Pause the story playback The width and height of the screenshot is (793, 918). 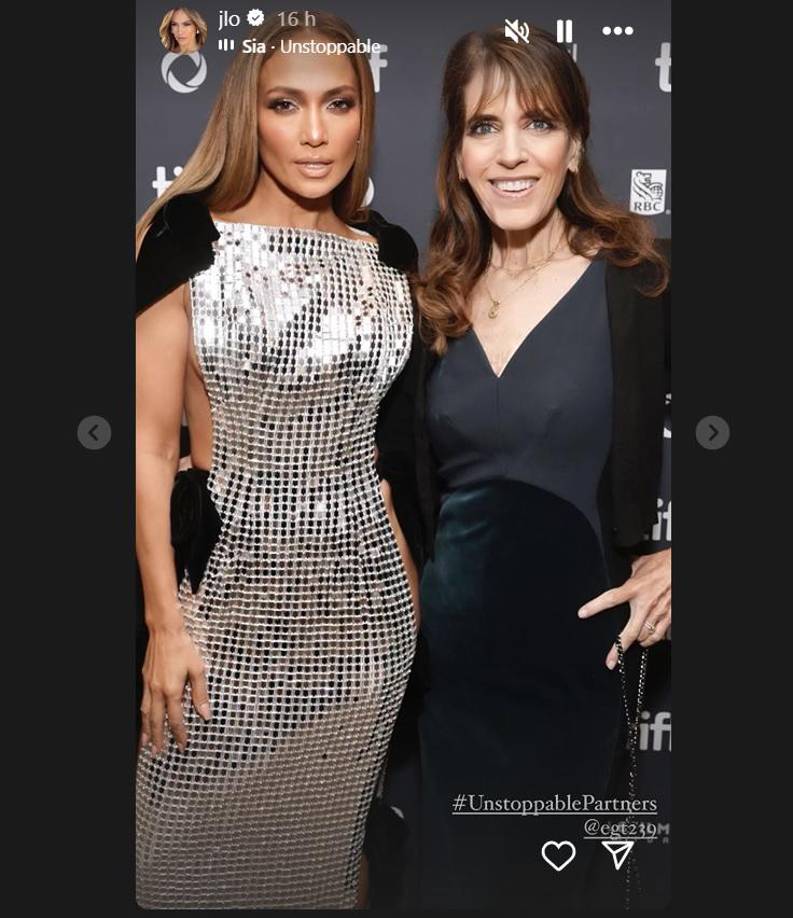tap(564, 31)
